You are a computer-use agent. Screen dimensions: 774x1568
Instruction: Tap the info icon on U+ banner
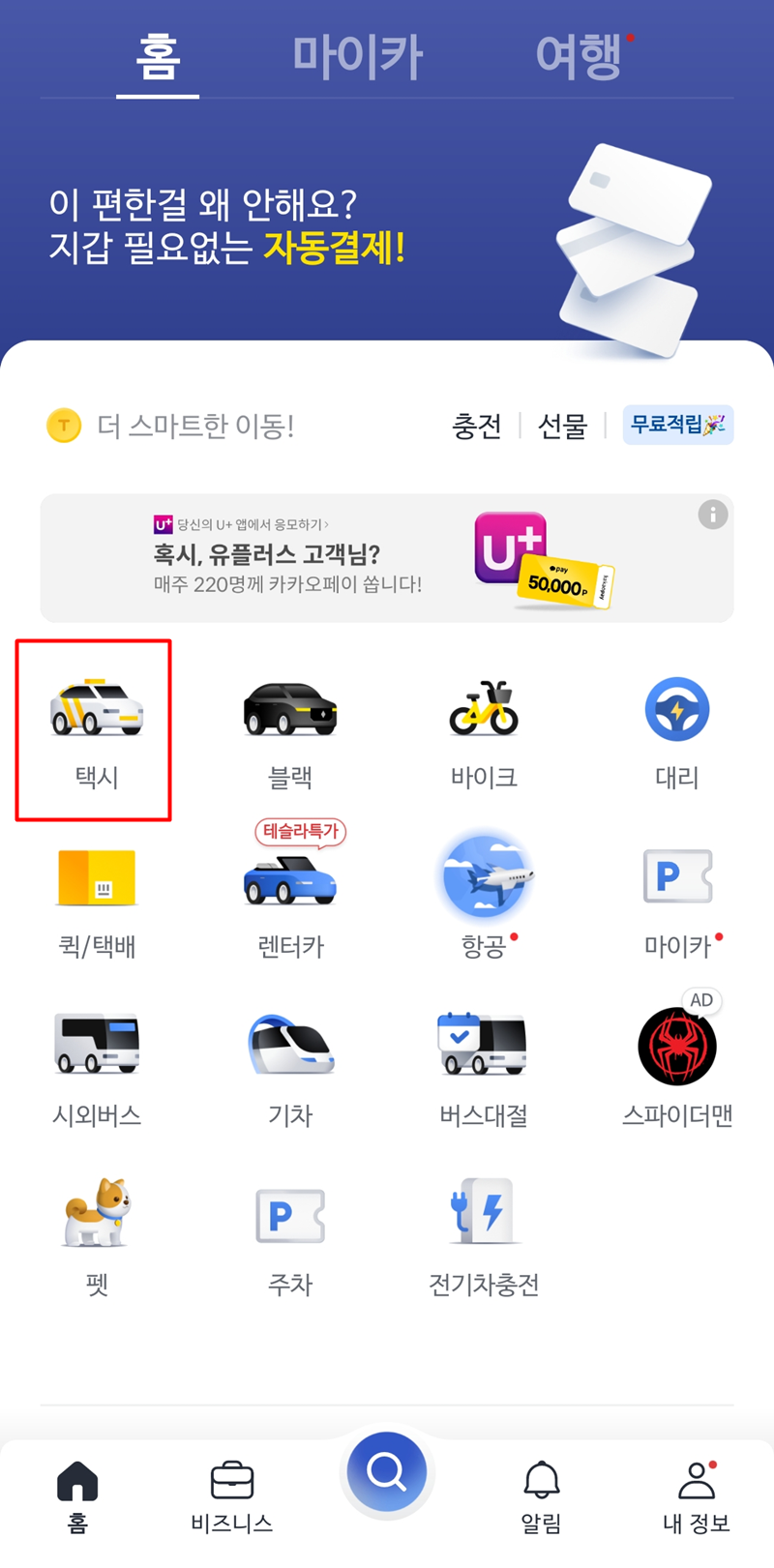click(x=713, y=516)
